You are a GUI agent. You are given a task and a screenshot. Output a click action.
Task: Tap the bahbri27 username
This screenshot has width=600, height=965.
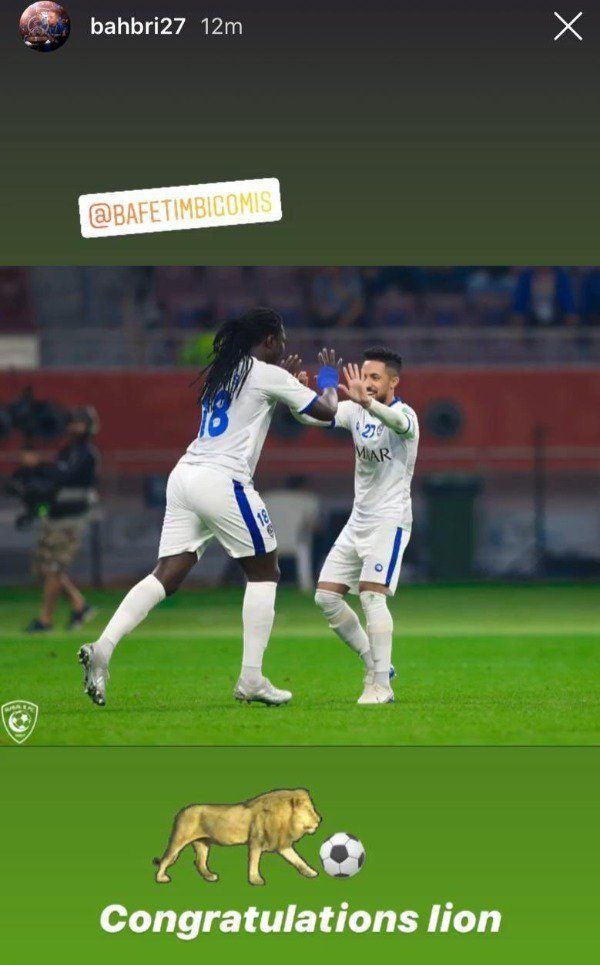(138, 27)
